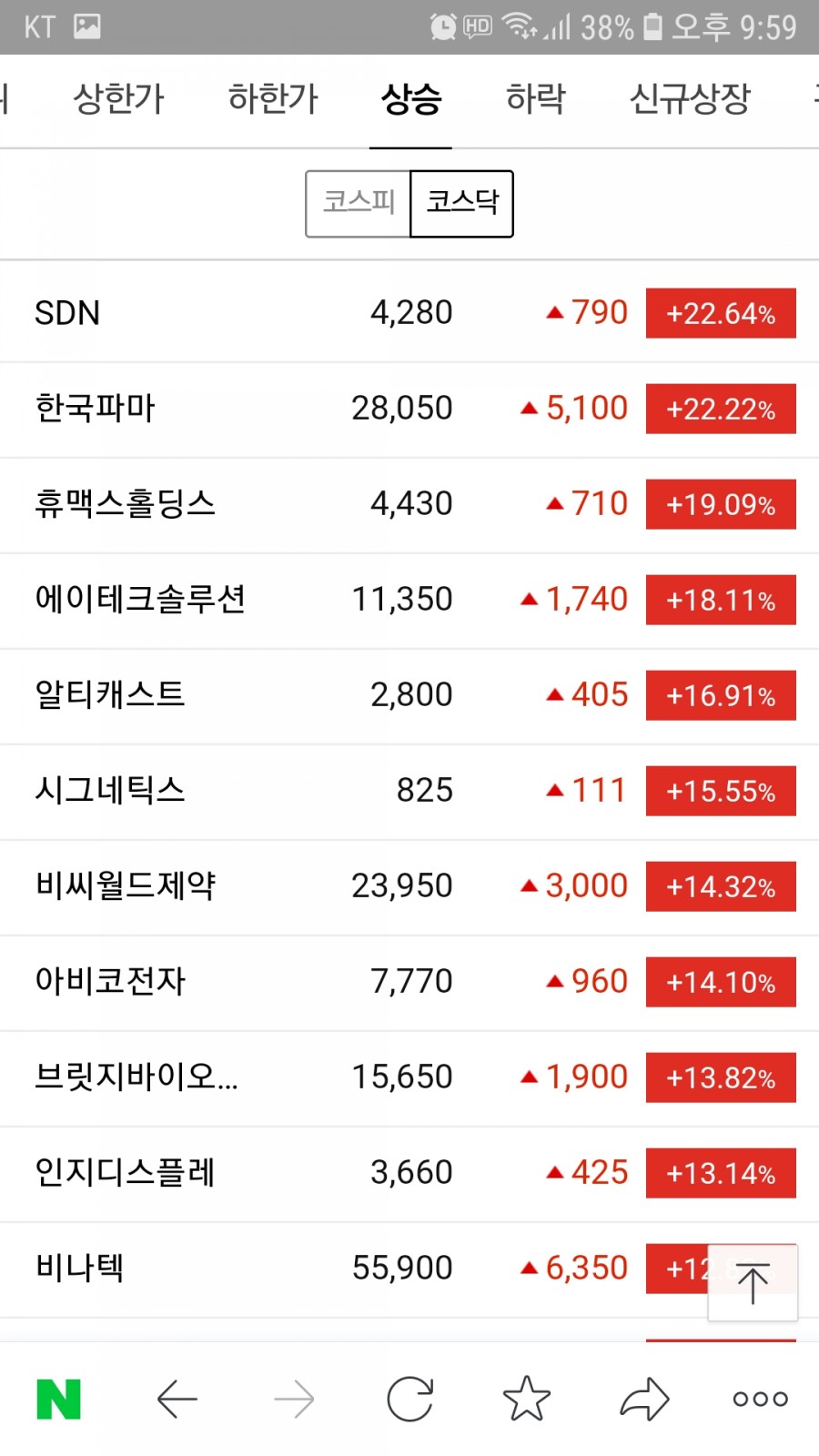Screen dimensions: 819x1456
Task: Switch to the 상한가 tab
Action: (x=118, y=99)
